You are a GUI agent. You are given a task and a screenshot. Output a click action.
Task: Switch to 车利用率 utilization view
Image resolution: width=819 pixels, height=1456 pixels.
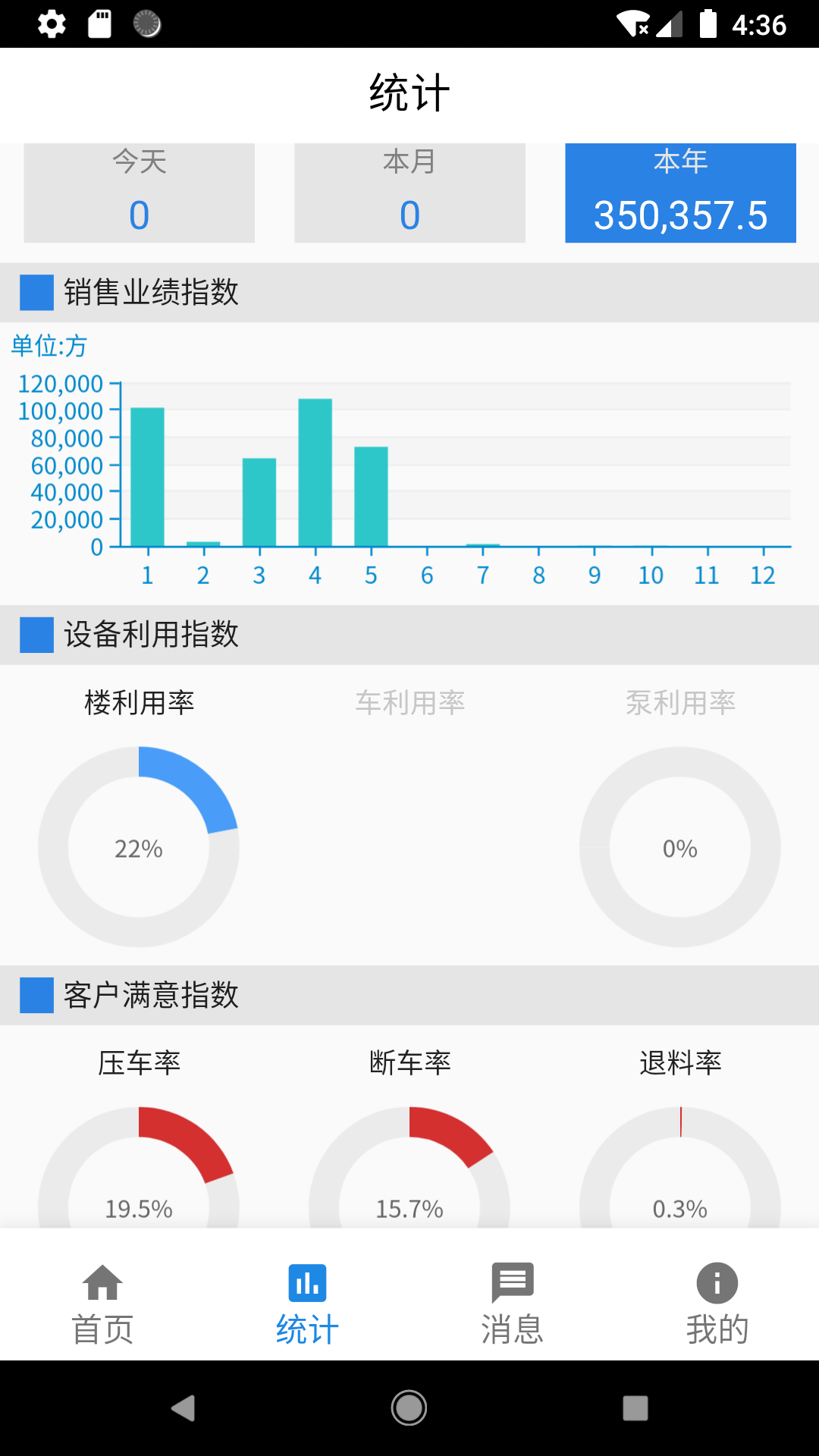tap(409, 702)
